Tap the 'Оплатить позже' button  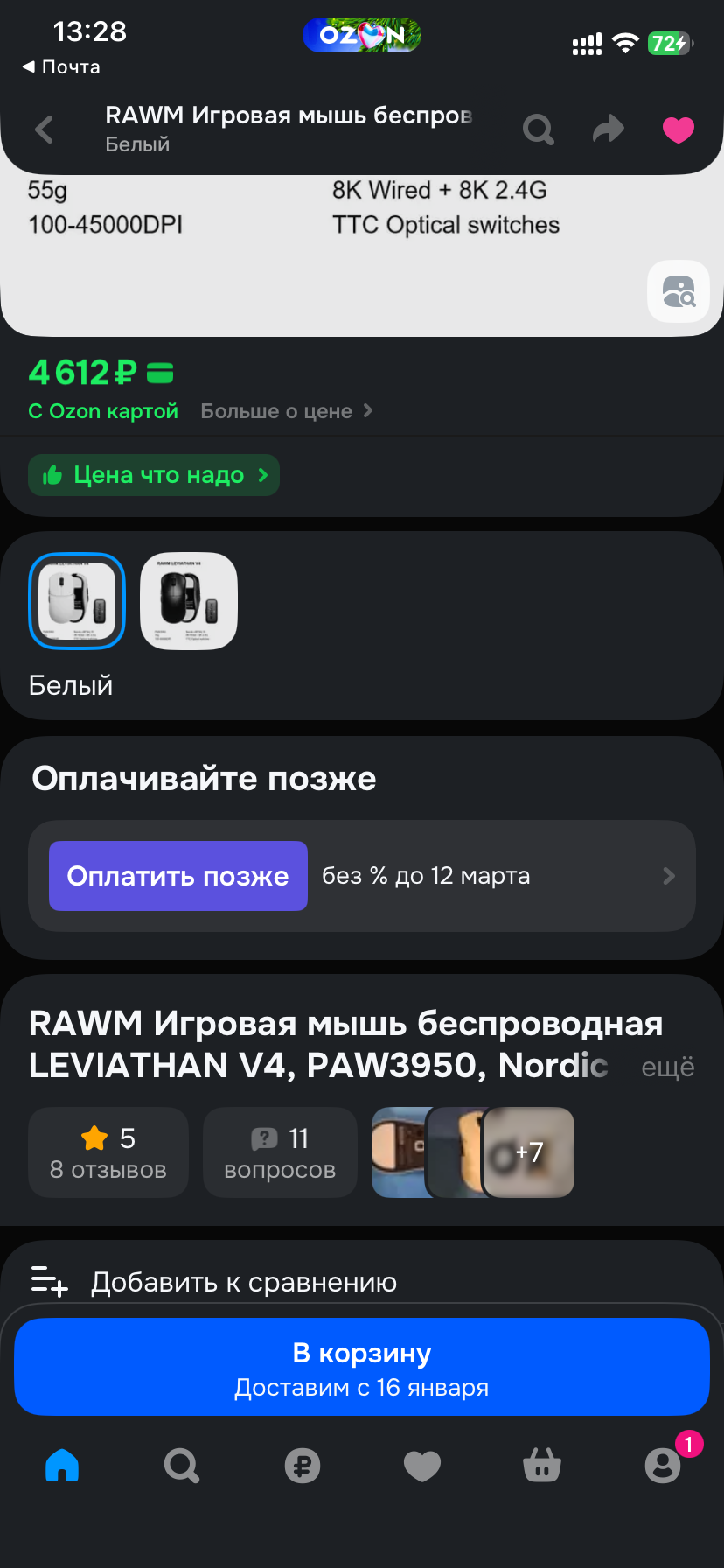click(178, 876)
